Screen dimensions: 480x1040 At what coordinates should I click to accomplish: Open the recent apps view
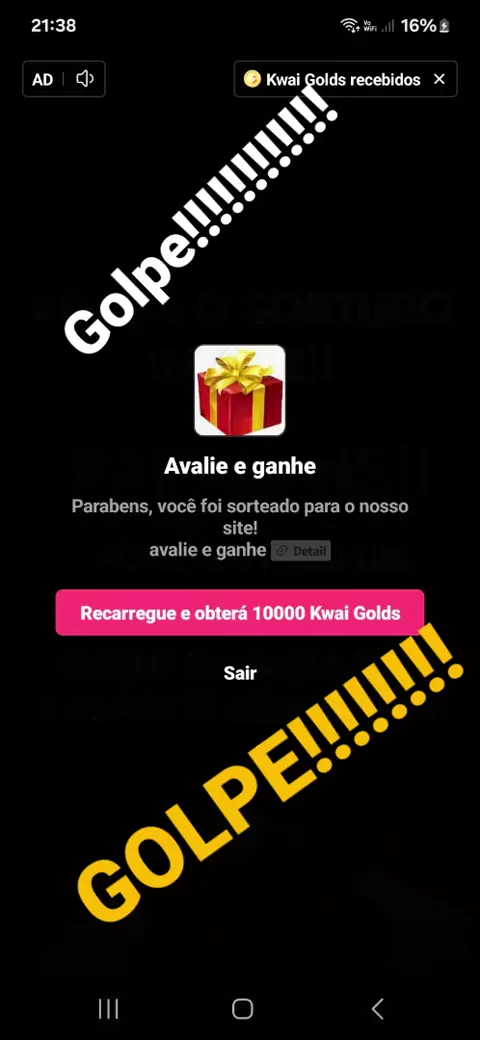pyautogui.click(x=108, y=1009)
